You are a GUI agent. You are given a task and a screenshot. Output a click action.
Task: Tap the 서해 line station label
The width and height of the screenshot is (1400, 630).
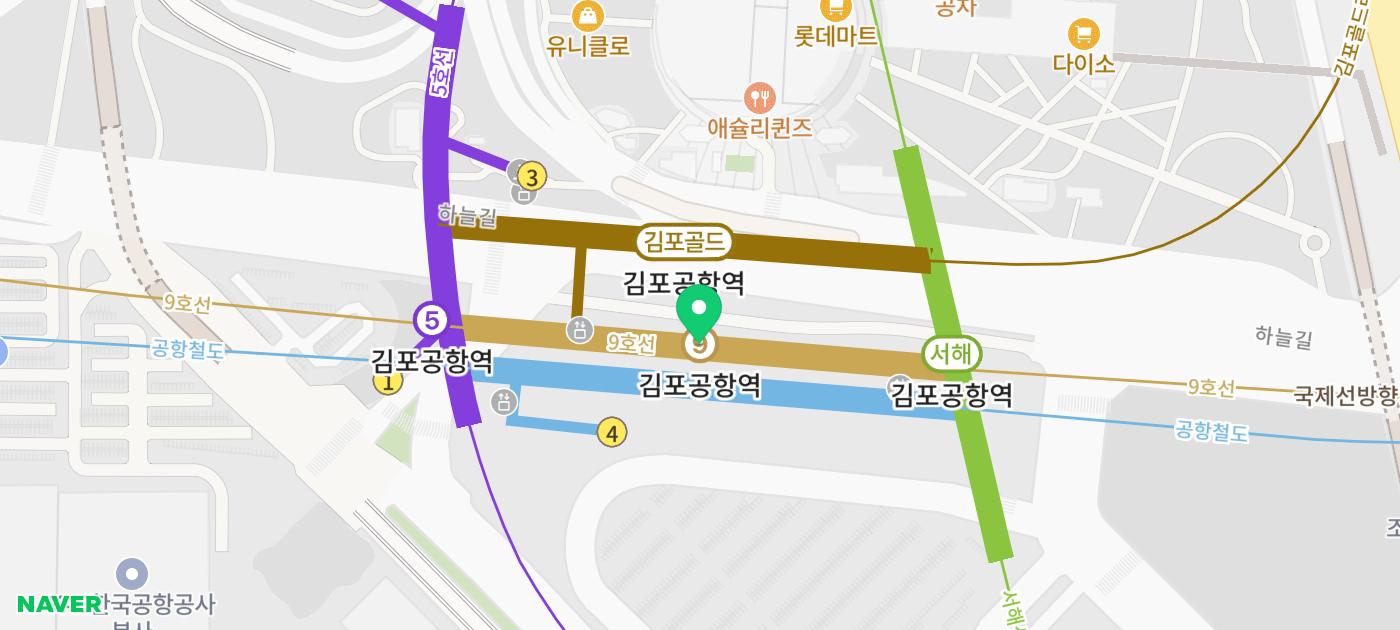click(951, 353)
